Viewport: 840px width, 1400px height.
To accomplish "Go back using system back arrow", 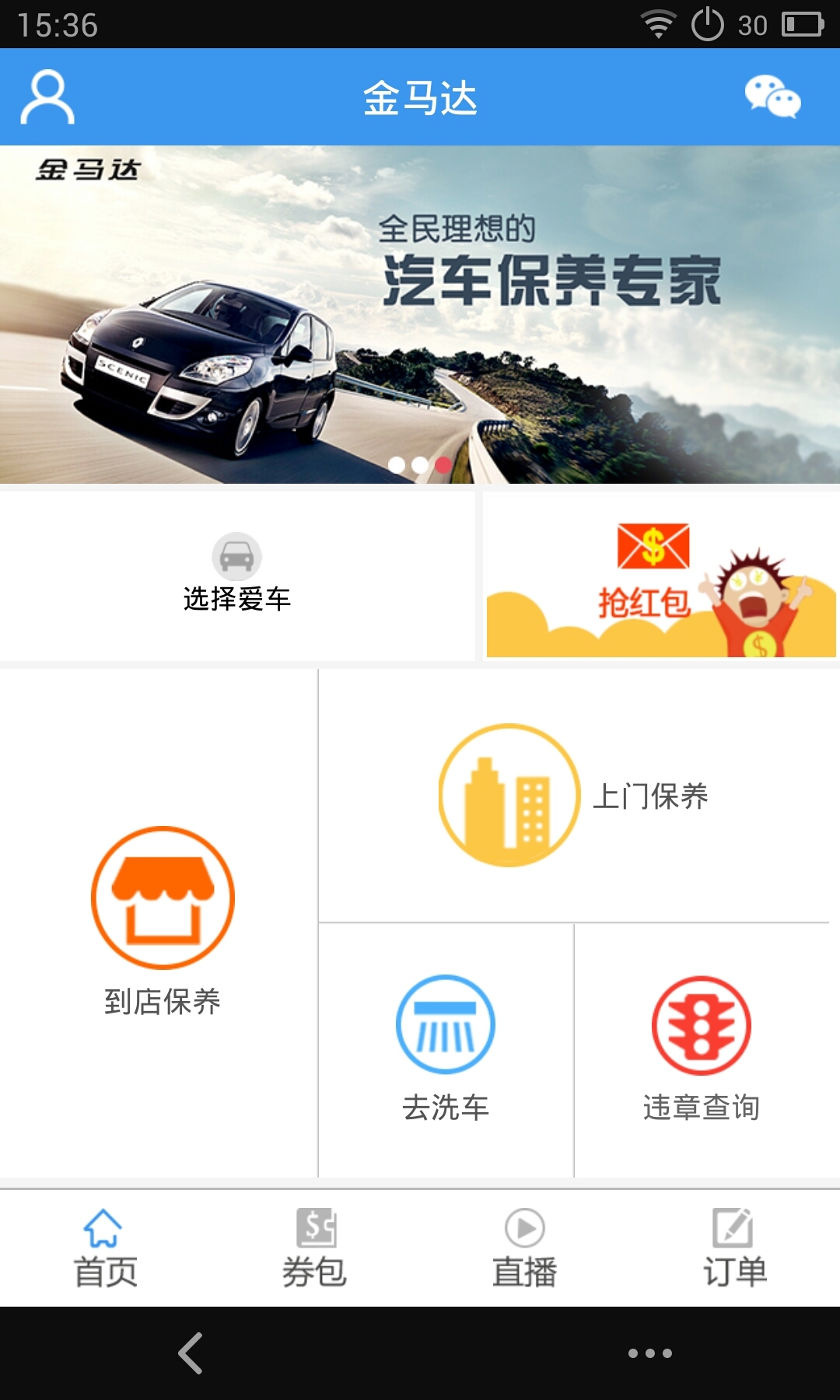I will 191,1353.
